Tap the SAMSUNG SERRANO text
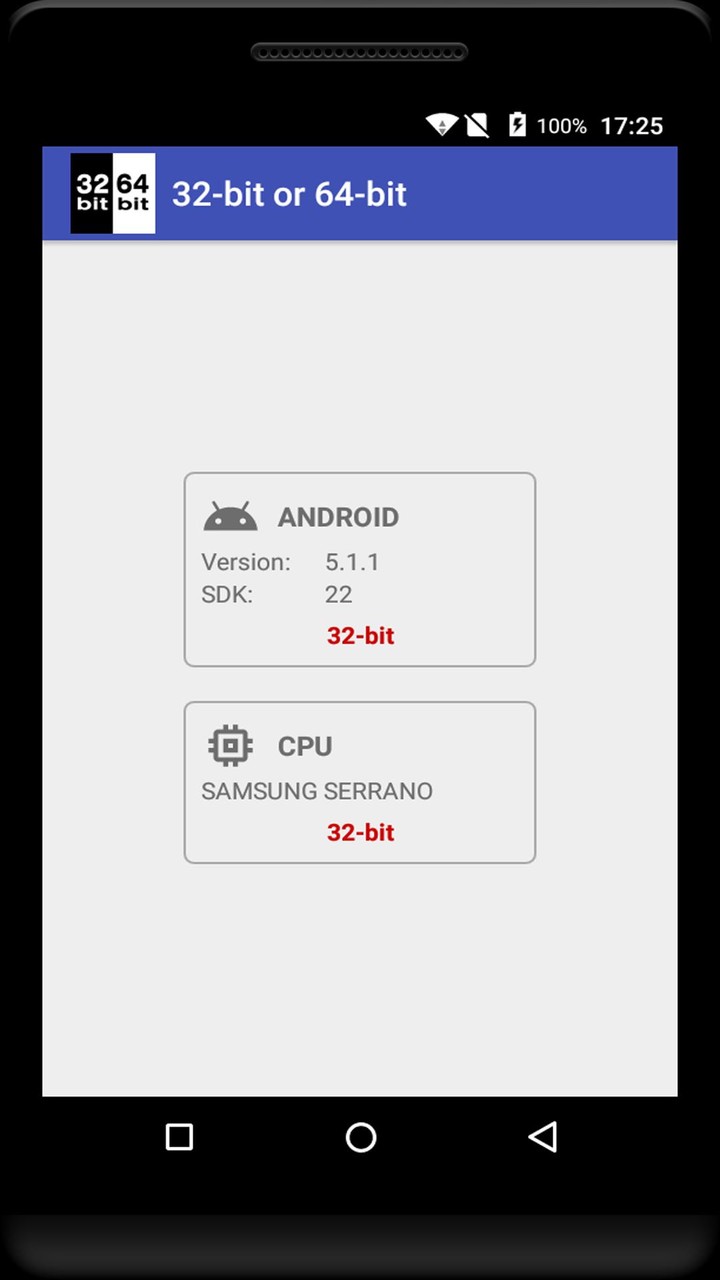Screen dimensions: 720x1280 pyautogui.click(x=316, y=791)
